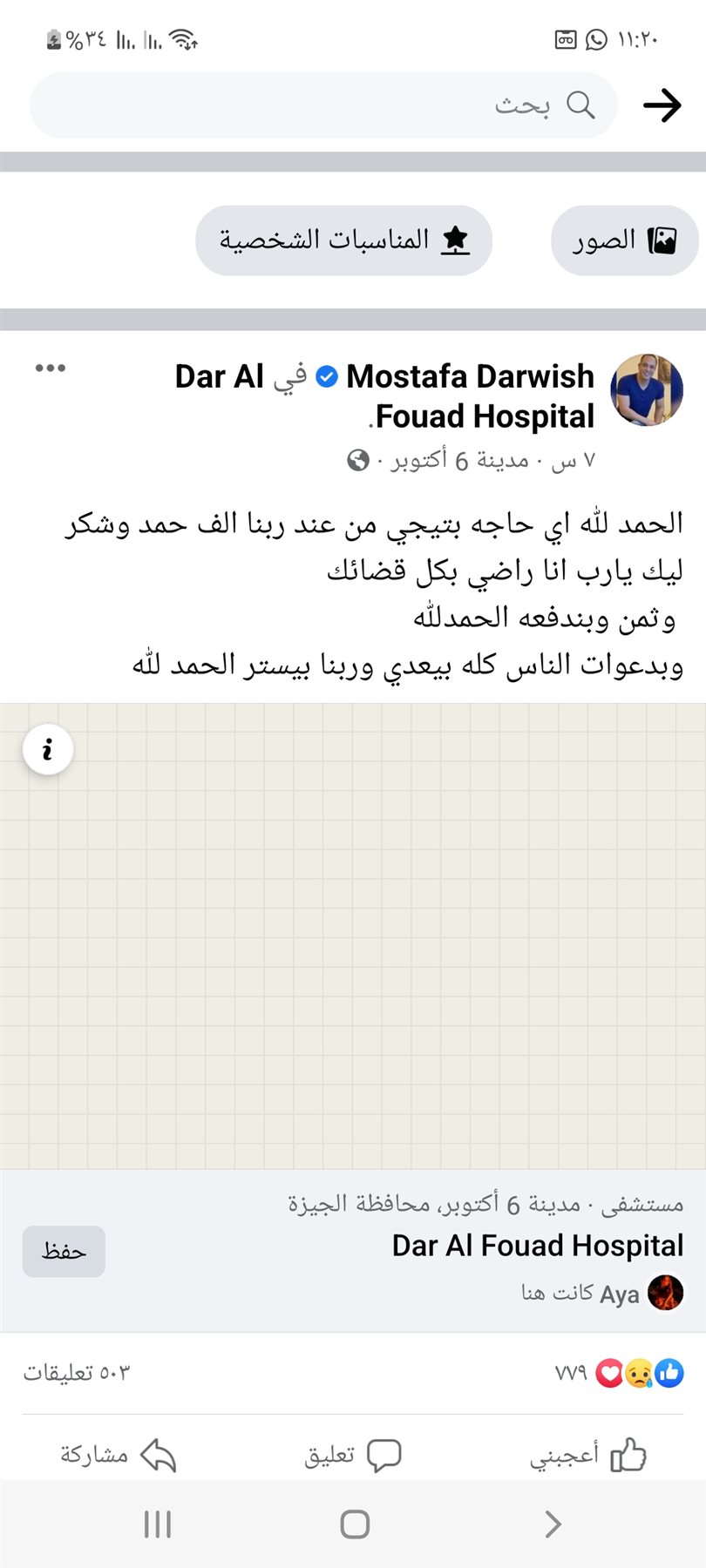Screen dimensions: 706x1568
Task: Open the بحث search field
Action: tap(323, 105)
